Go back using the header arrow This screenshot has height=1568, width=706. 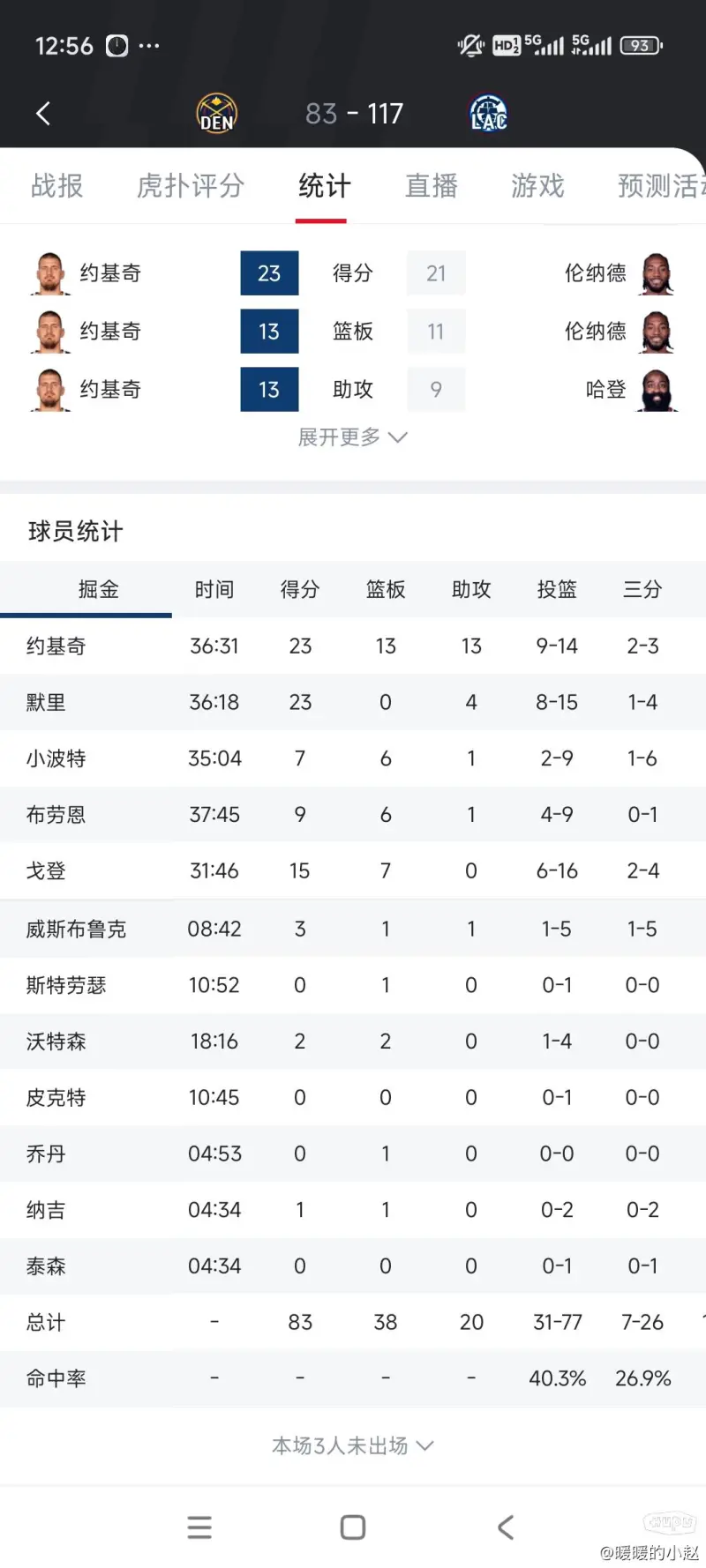[42, 114]
